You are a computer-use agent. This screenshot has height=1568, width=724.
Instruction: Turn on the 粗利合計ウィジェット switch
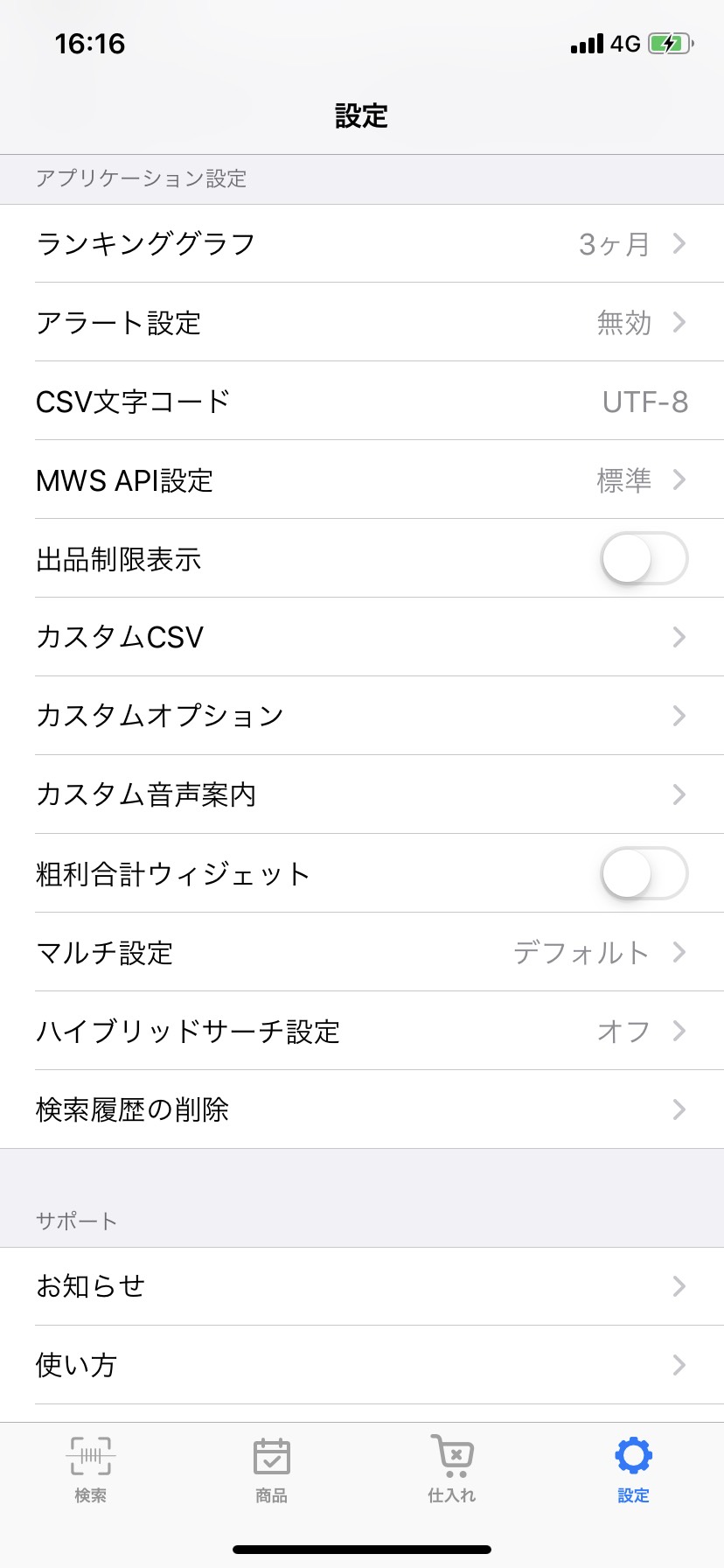click(x=643, y=874)
